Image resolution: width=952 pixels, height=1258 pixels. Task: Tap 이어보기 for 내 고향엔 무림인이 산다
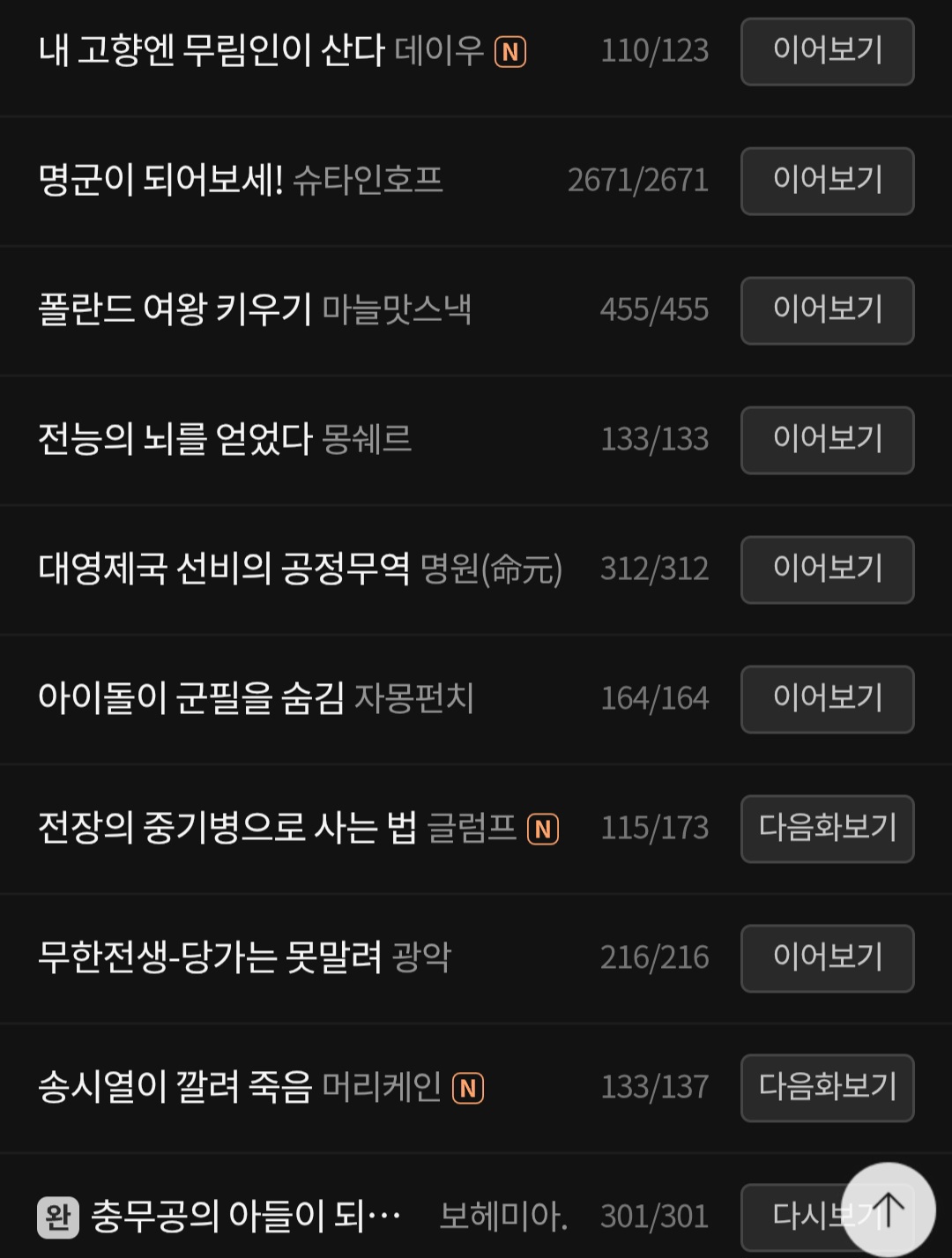(827, 51)
